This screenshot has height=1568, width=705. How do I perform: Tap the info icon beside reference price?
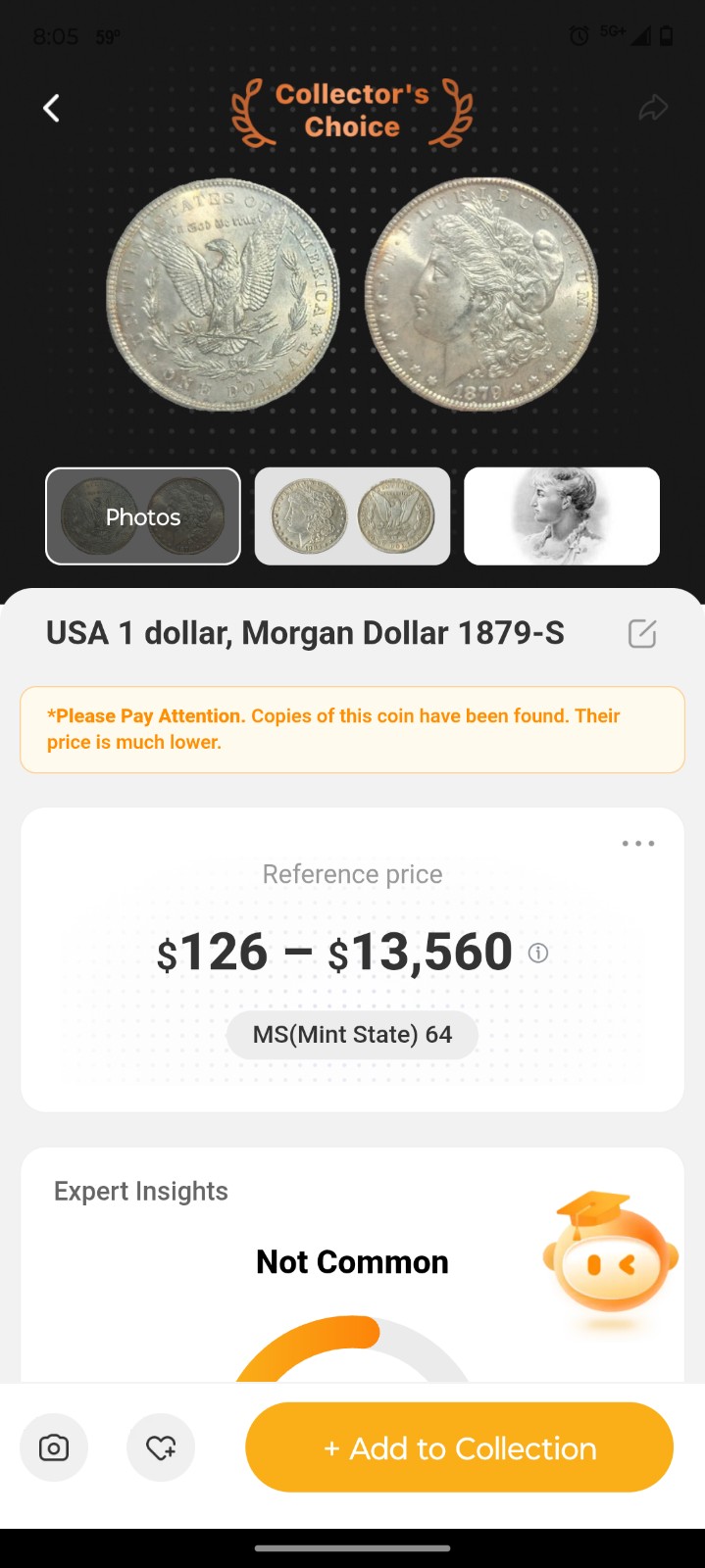tap(538, 953)
